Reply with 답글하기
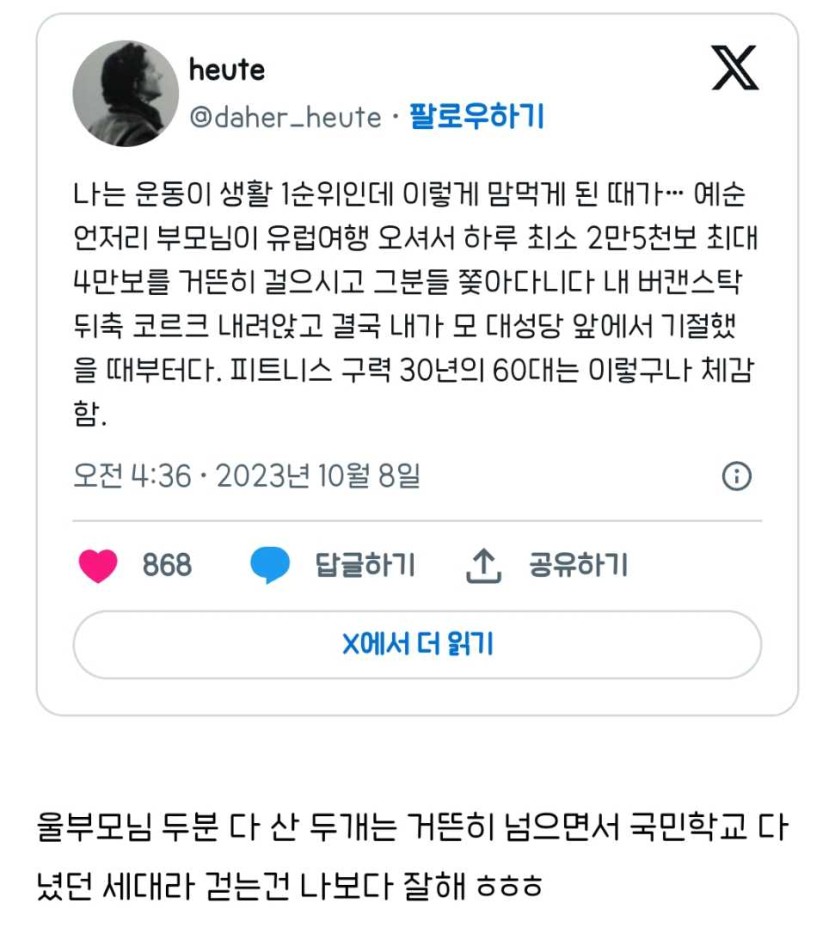Screen dimensions: 835x946 [332, 566]
